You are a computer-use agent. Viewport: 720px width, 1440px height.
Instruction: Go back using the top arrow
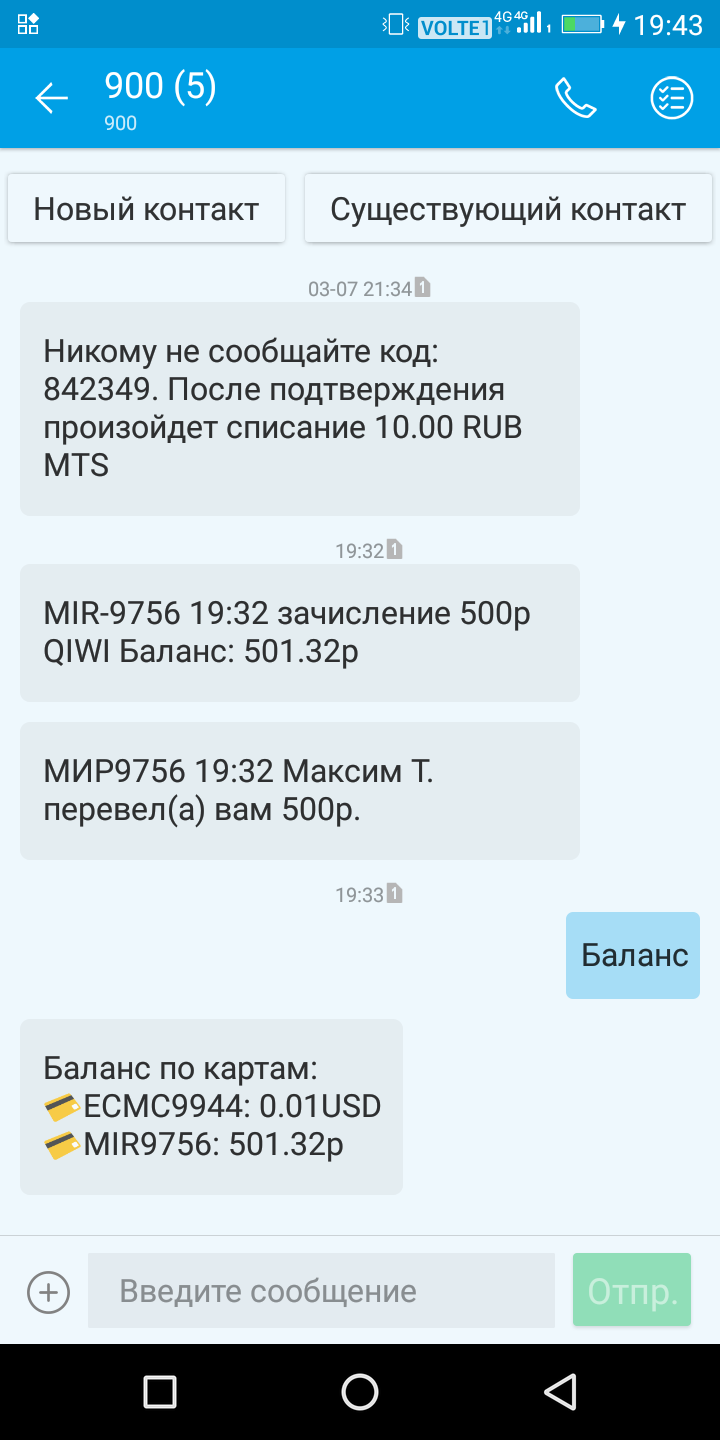51,98
